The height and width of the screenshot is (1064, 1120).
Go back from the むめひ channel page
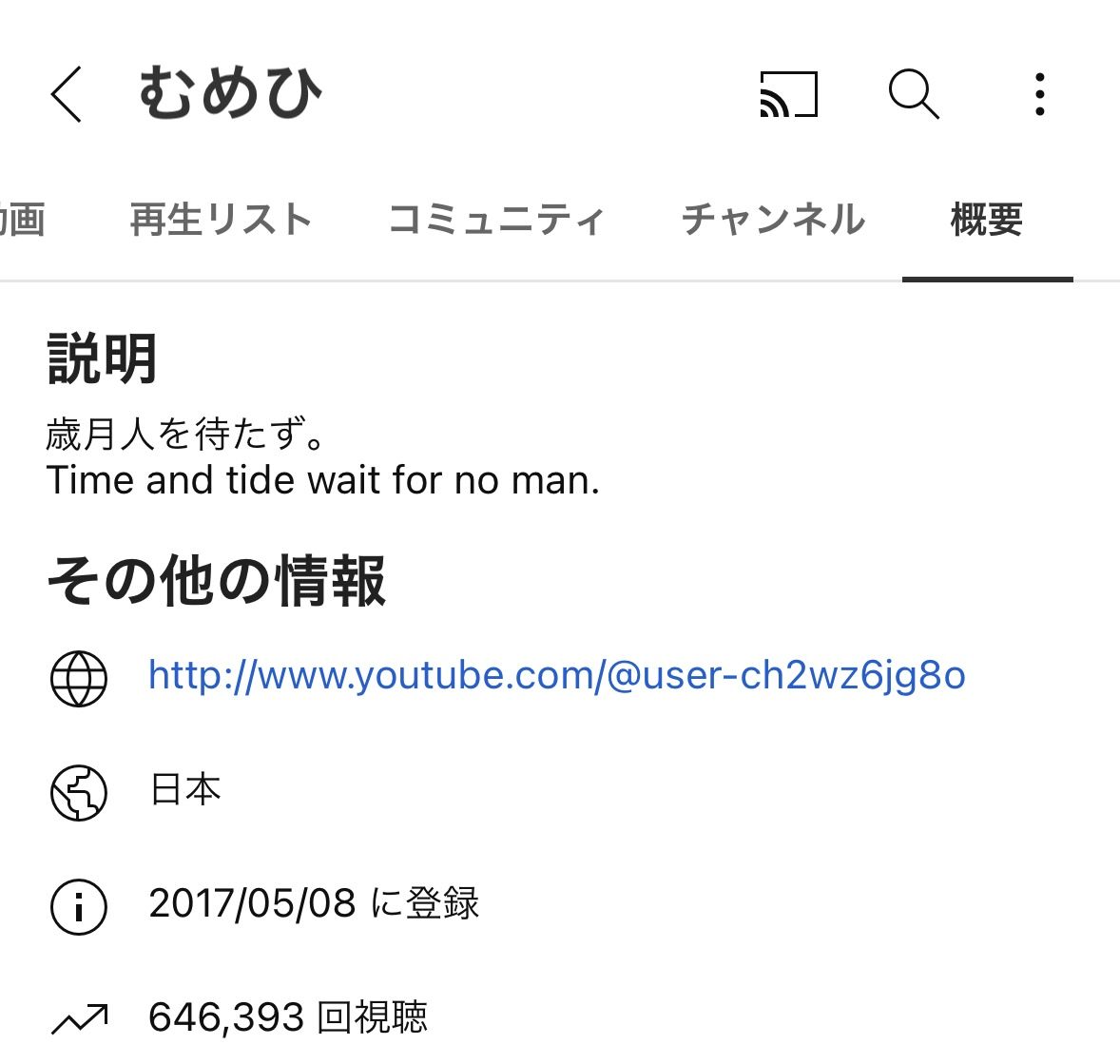tap(67, 94)
